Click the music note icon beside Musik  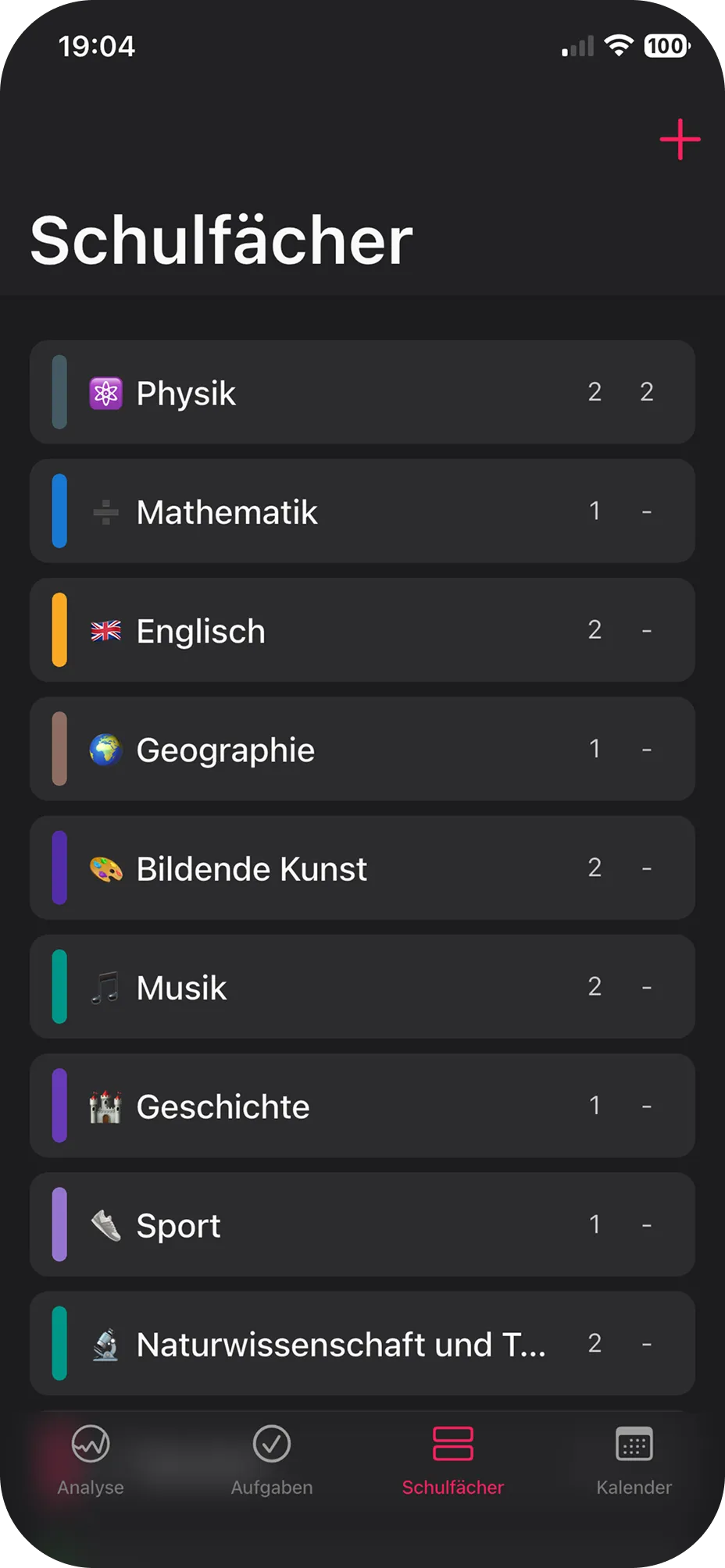pyautogui.click(x=107, y=987)
